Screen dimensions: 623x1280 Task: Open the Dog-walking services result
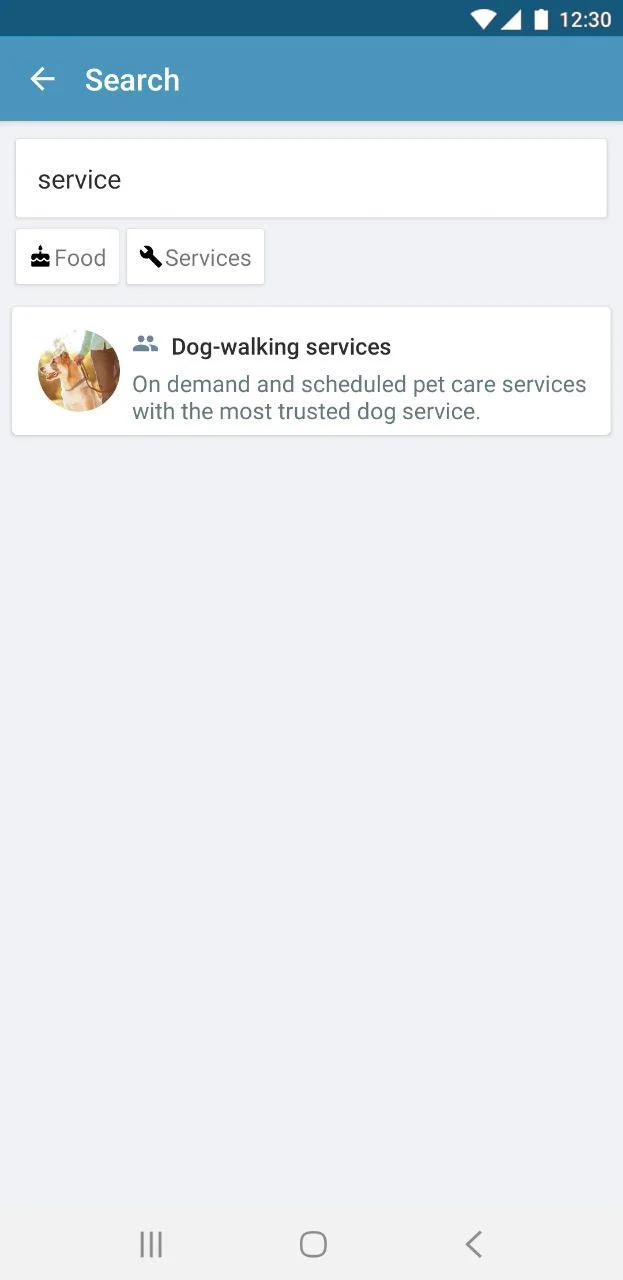click(311, 371)
